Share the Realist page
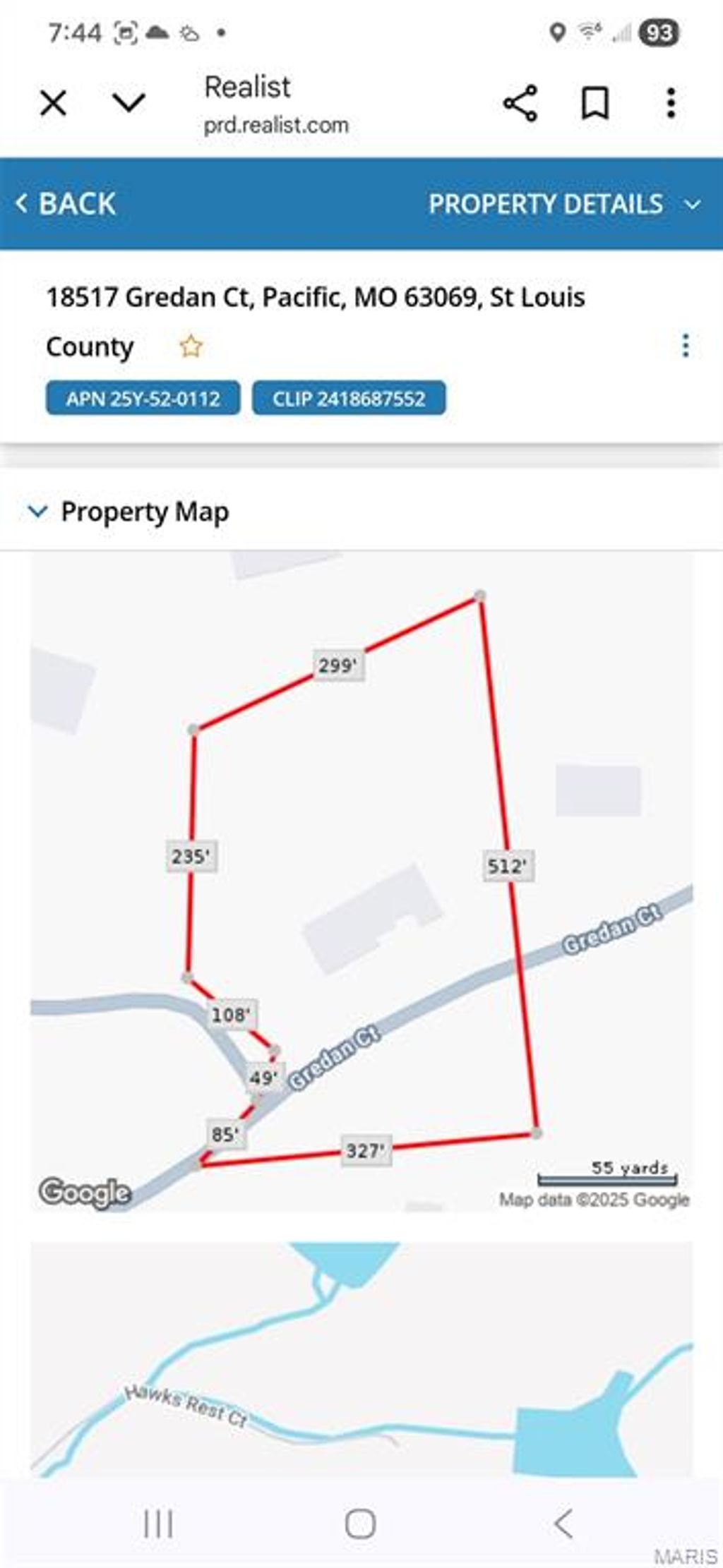 [x=520, y=104]
